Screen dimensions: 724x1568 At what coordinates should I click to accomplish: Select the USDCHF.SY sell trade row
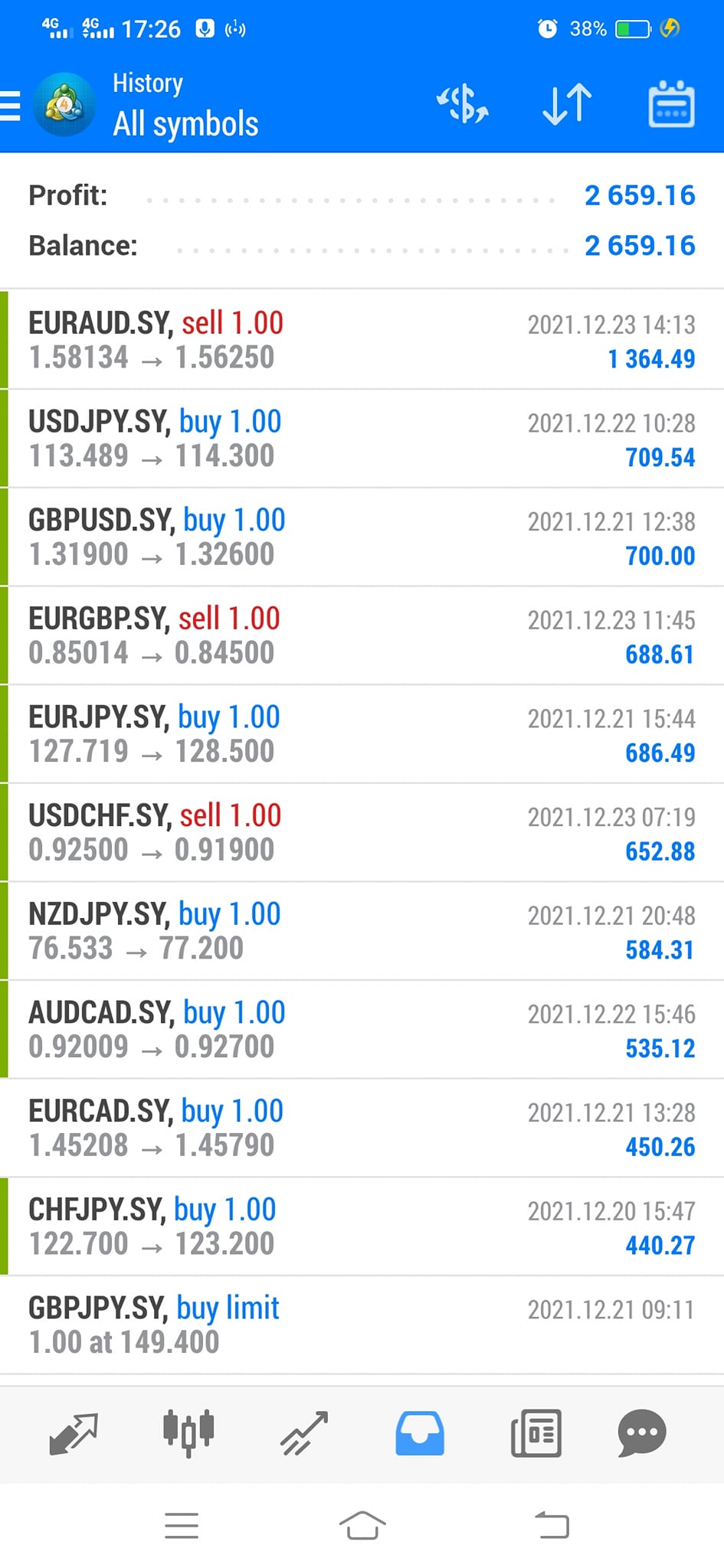pyautogui.click(x=362, y=833)
